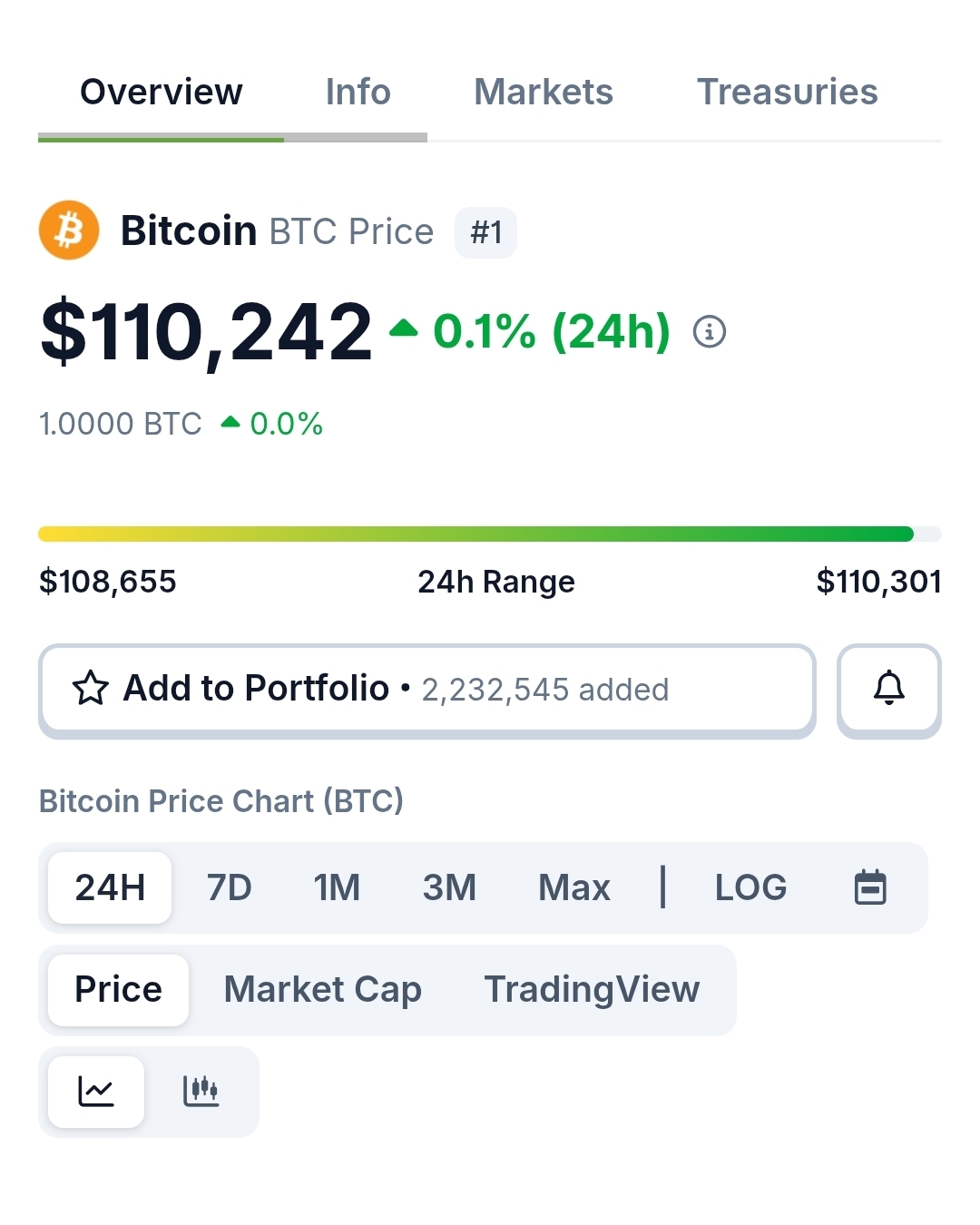Image resolution: width=980 pixels, height=1225 pixels.
Task: View the Treasuries tab
Action: [x=787, y=93]
